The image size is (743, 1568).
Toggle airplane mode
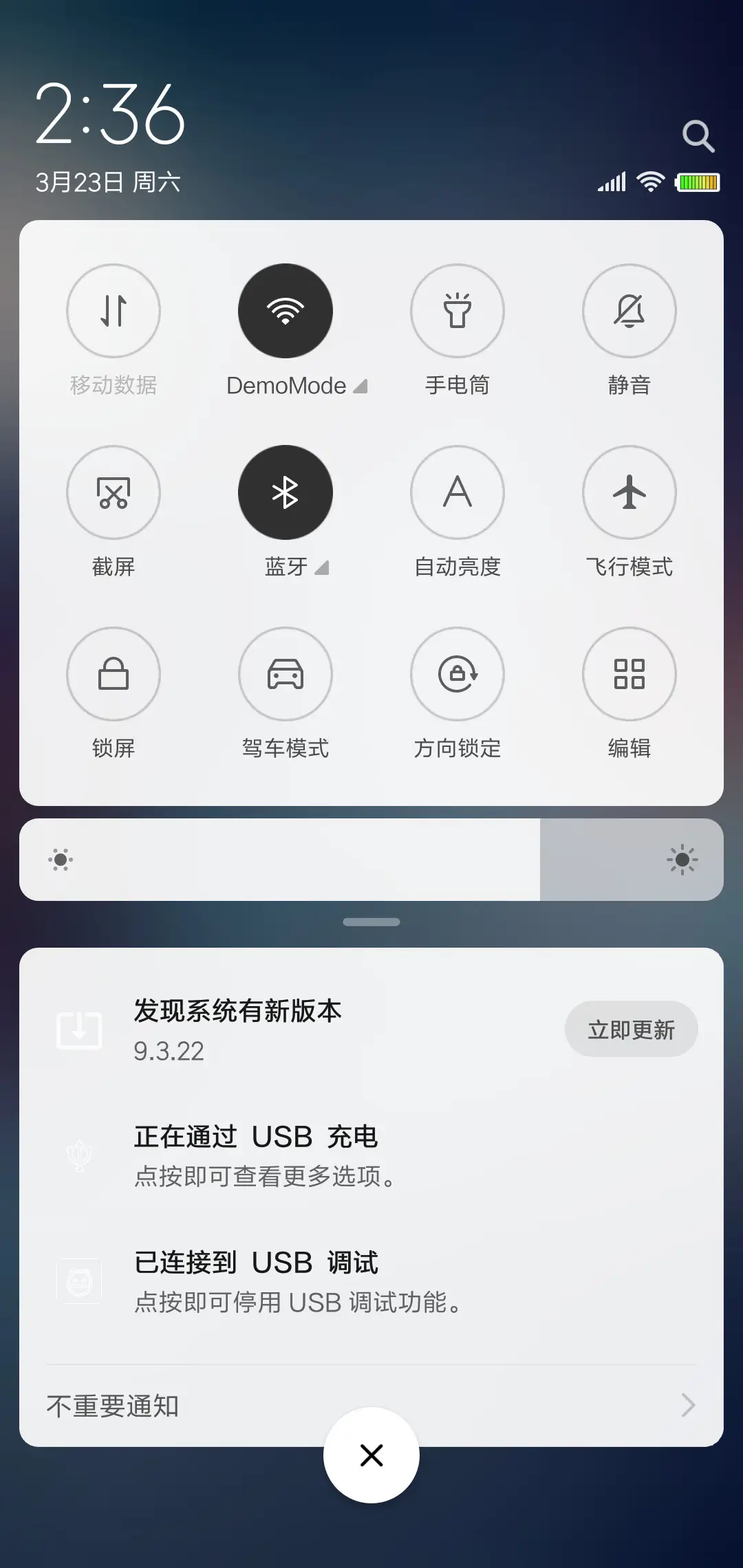tap(629, 492)
